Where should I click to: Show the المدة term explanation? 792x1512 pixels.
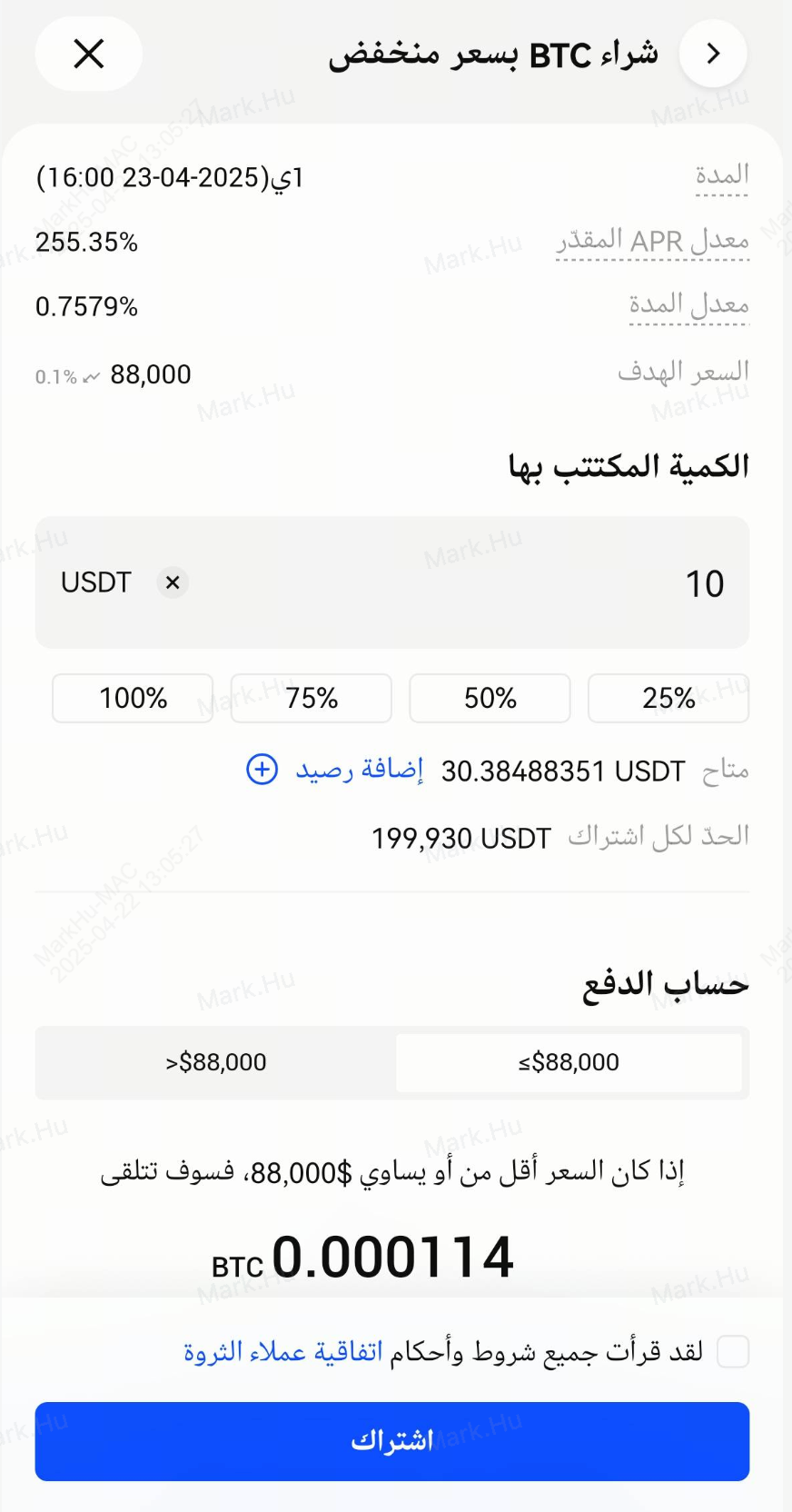click(721, 174)
